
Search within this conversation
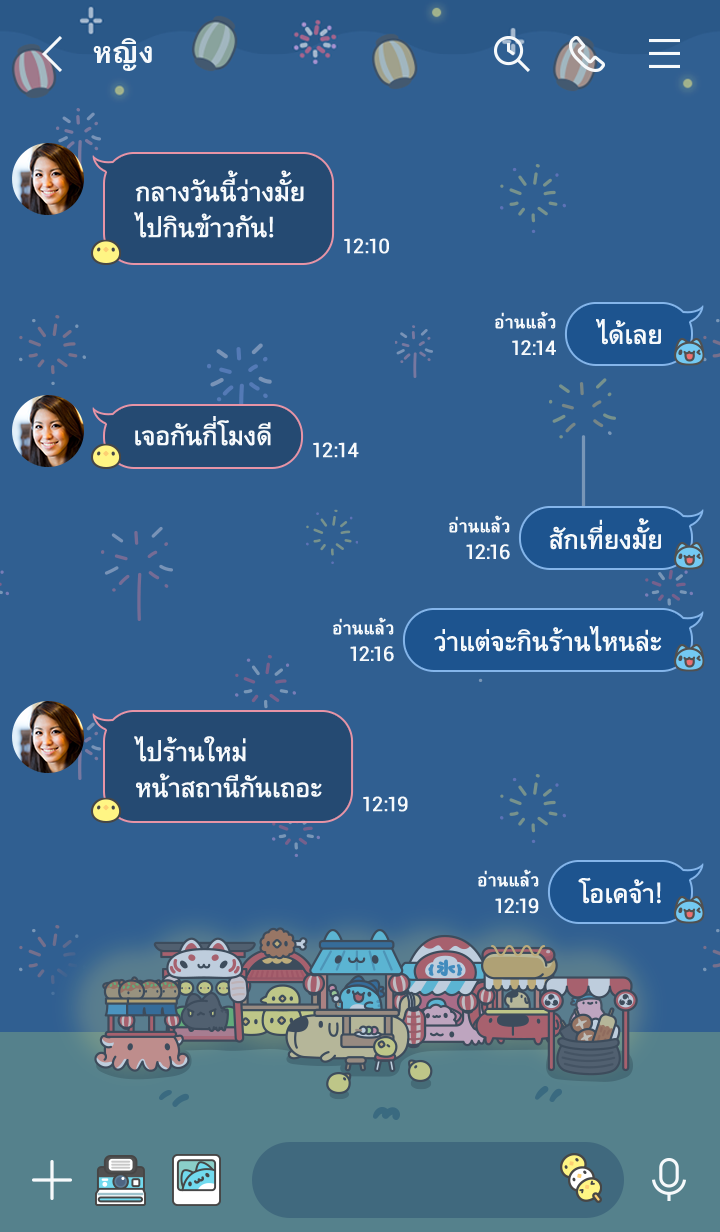[511, 54]
